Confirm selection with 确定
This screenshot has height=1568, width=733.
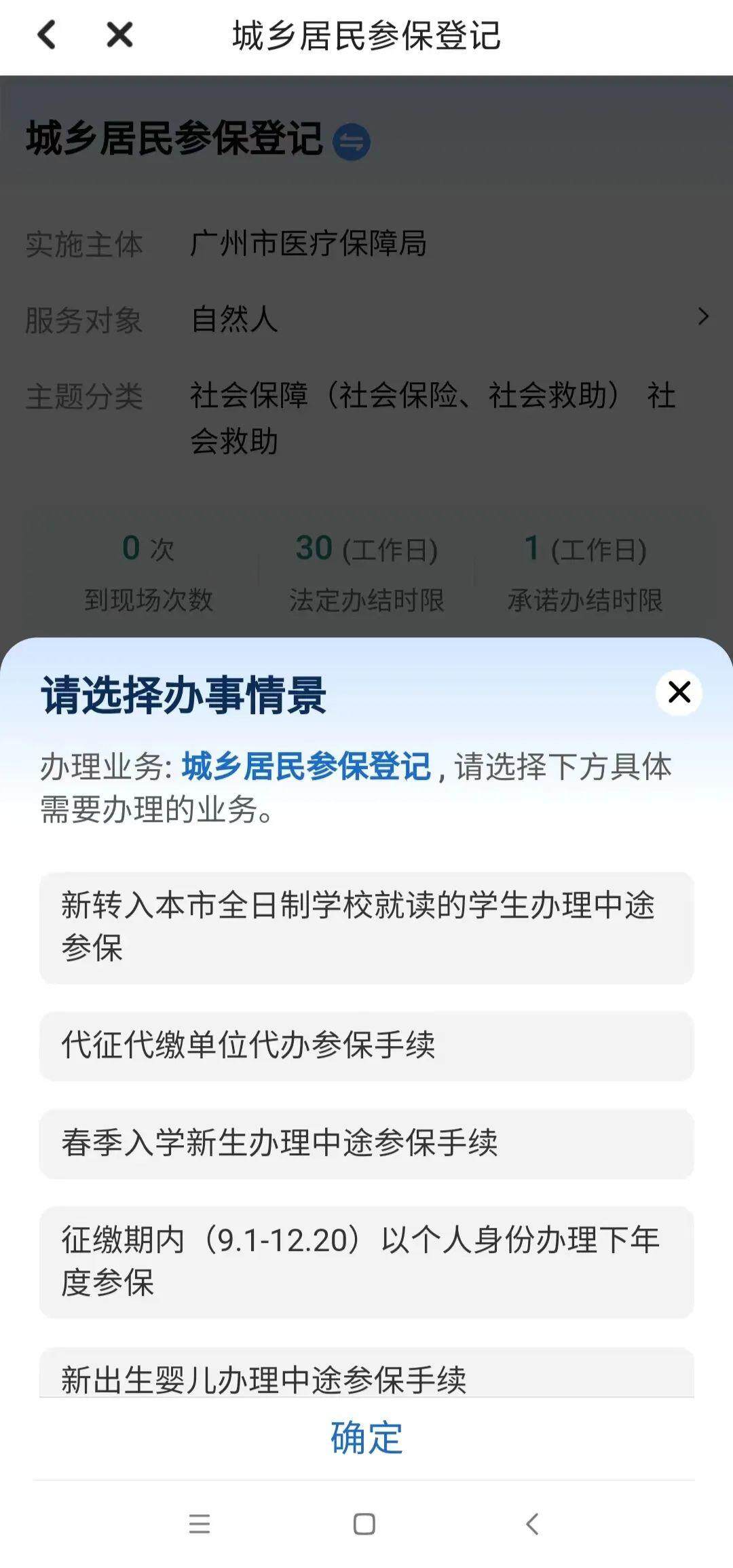tap(366, 1438)
